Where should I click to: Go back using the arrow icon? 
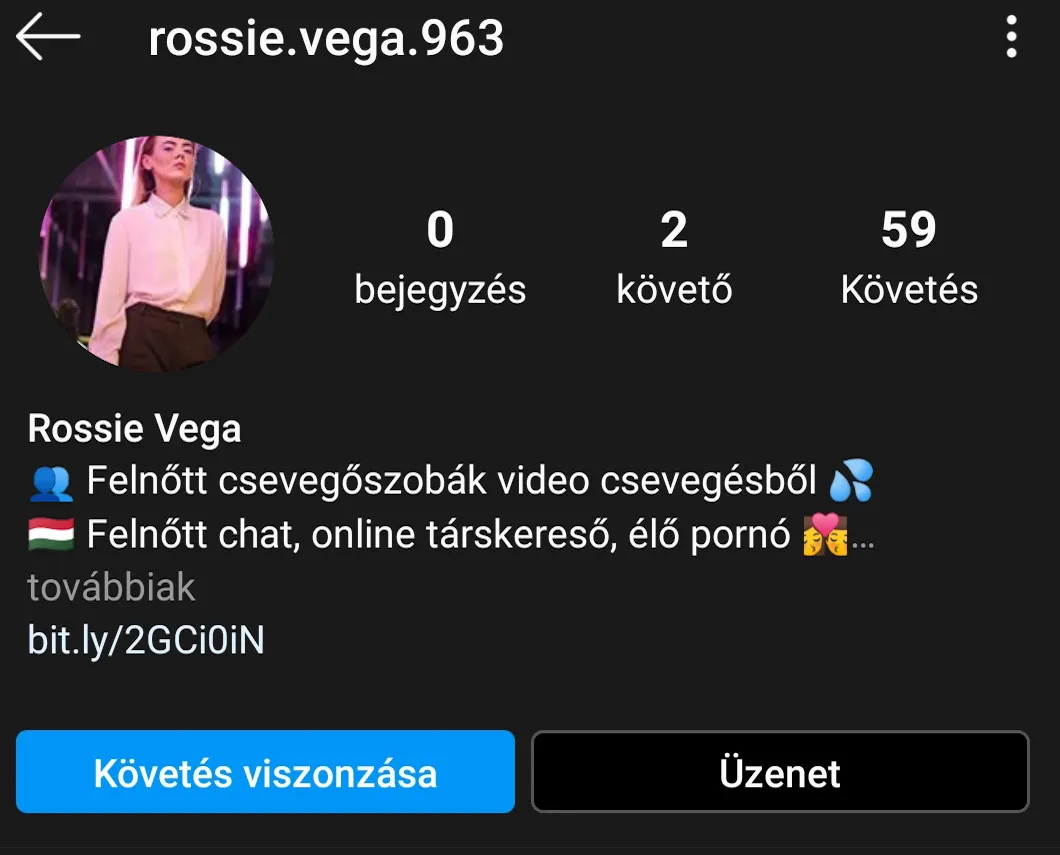pyautogui.click(x=48, y=38)
